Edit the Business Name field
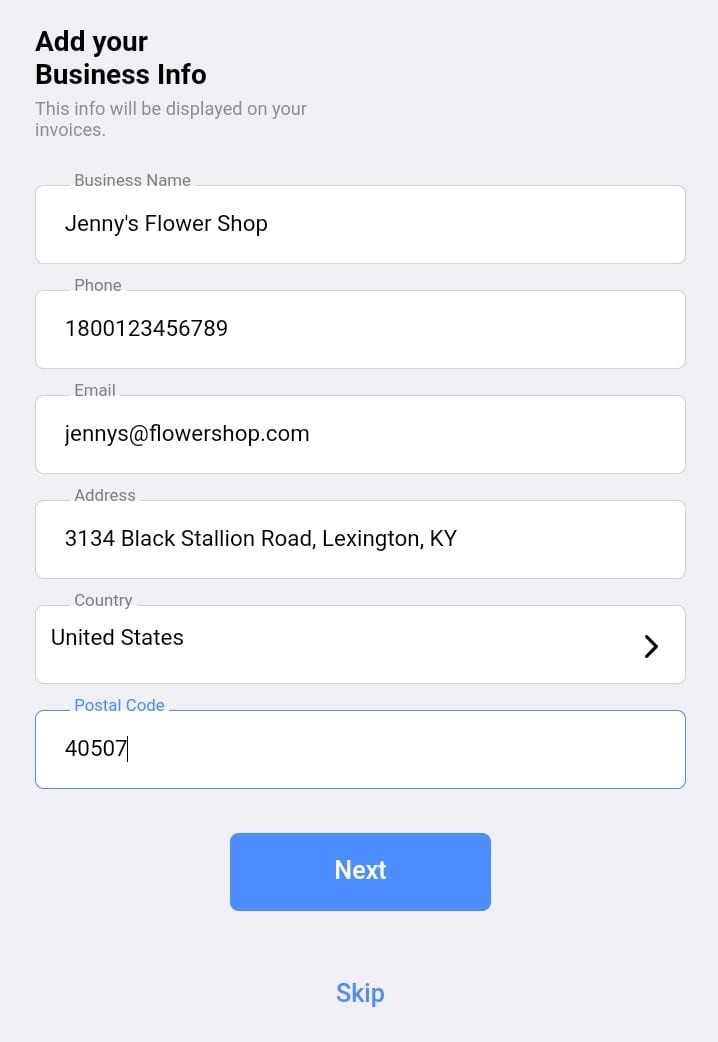 tap(360, 224)
